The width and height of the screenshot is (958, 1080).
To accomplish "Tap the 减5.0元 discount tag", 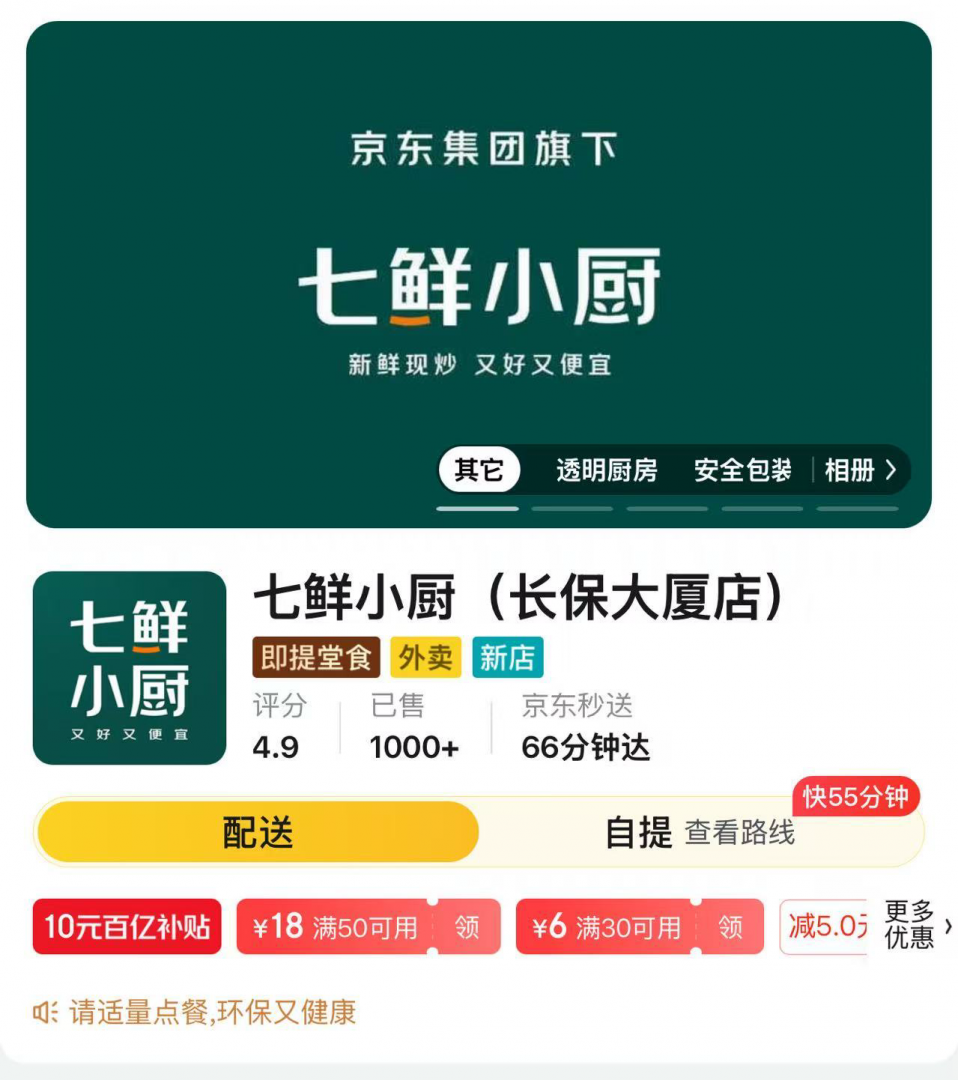I will [824, 927].
